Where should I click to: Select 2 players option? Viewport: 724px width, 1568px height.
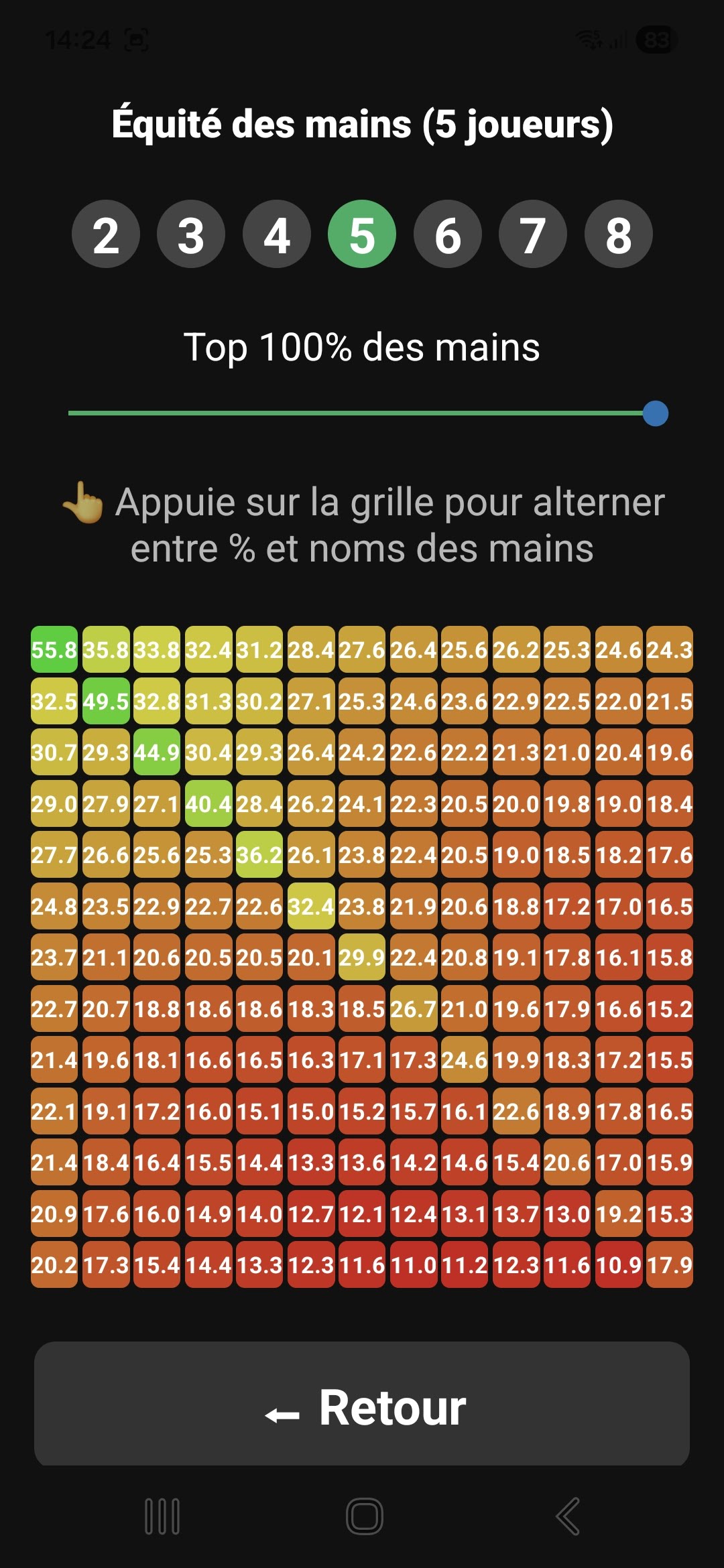pos(106,235)
